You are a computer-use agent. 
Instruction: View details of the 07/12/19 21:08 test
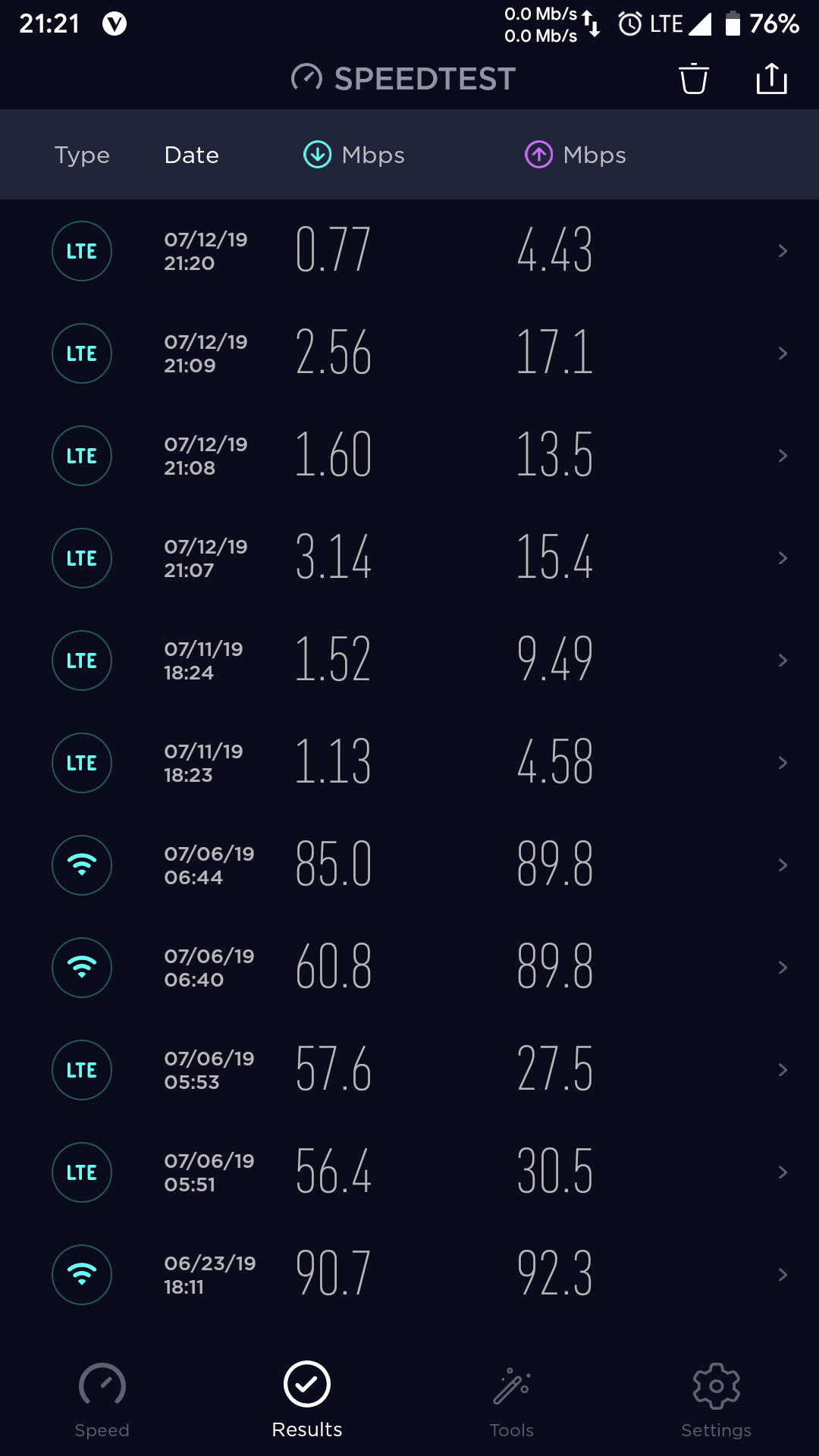[x=409, y=456]
